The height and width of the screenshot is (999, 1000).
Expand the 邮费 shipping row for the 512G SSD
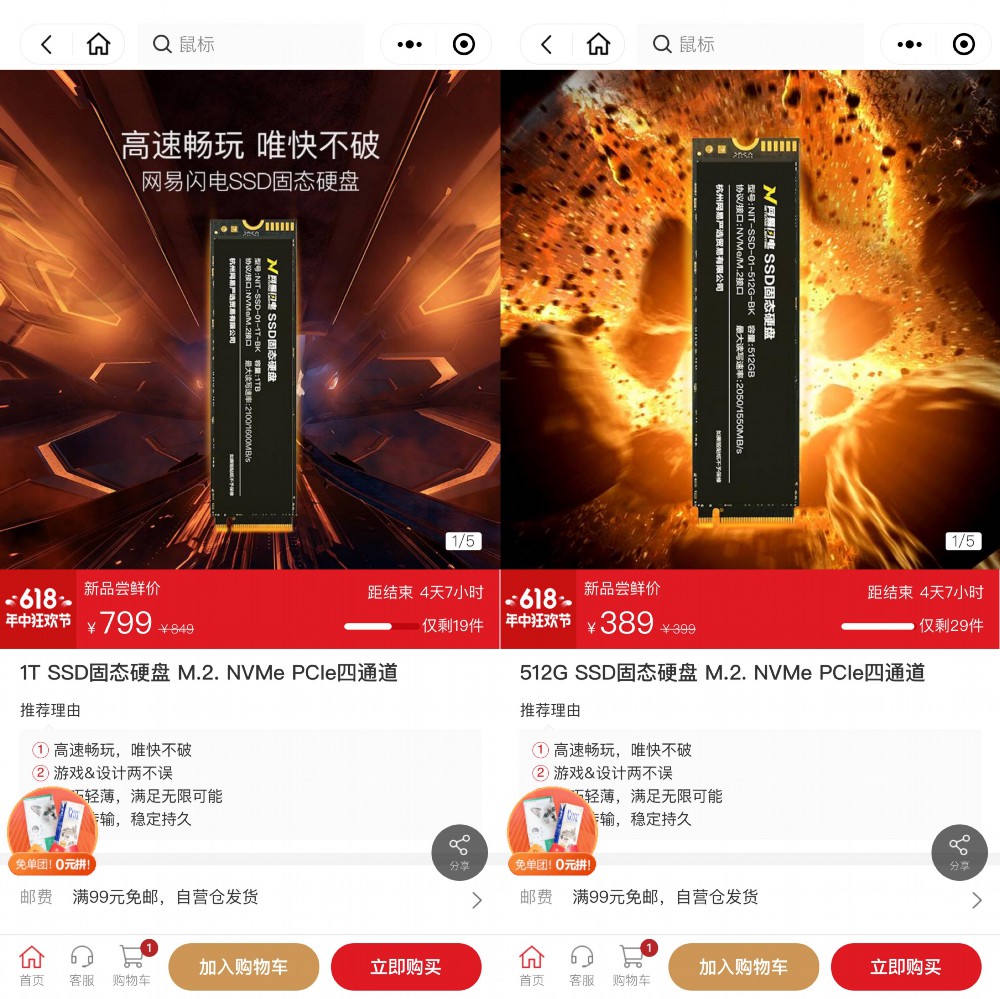coord(976,899)
